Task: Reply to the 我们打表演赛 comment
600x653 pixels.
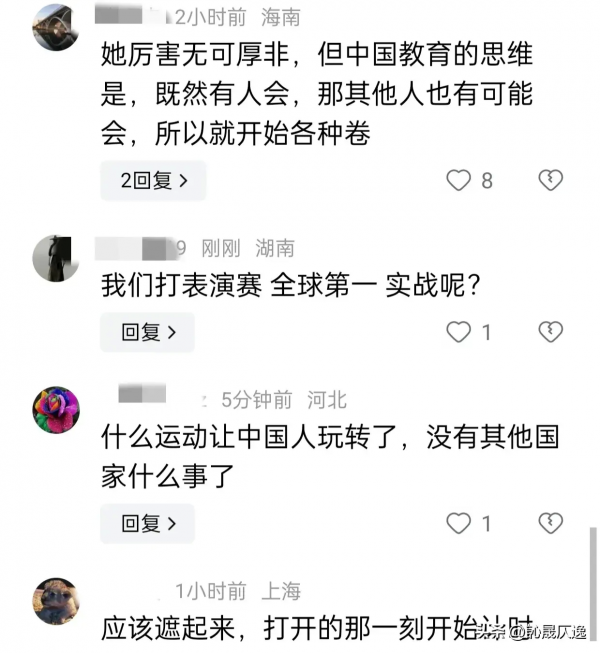Action: click(x=148, y=333)
